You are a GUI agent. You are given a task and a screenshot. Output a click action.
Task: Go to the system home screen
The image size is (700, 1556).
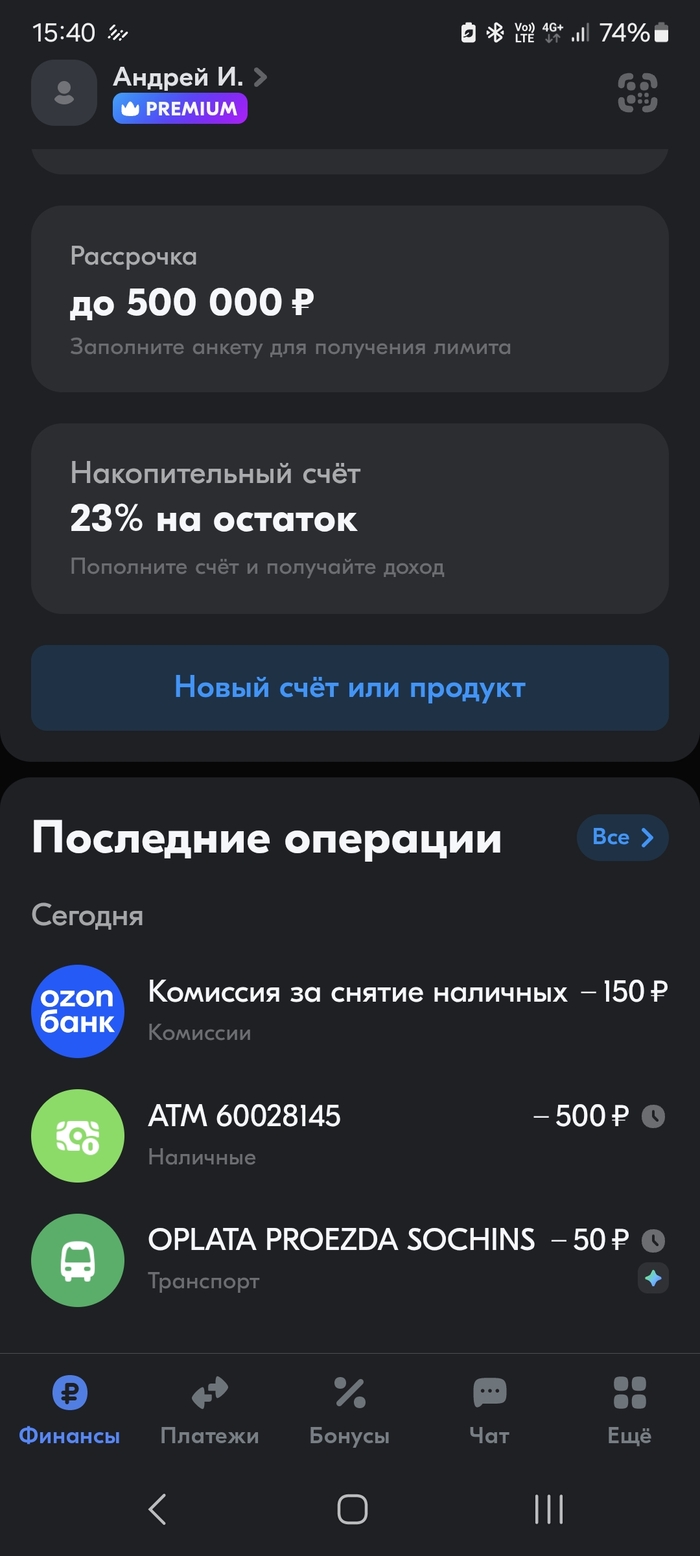[x=351, y=1509]
